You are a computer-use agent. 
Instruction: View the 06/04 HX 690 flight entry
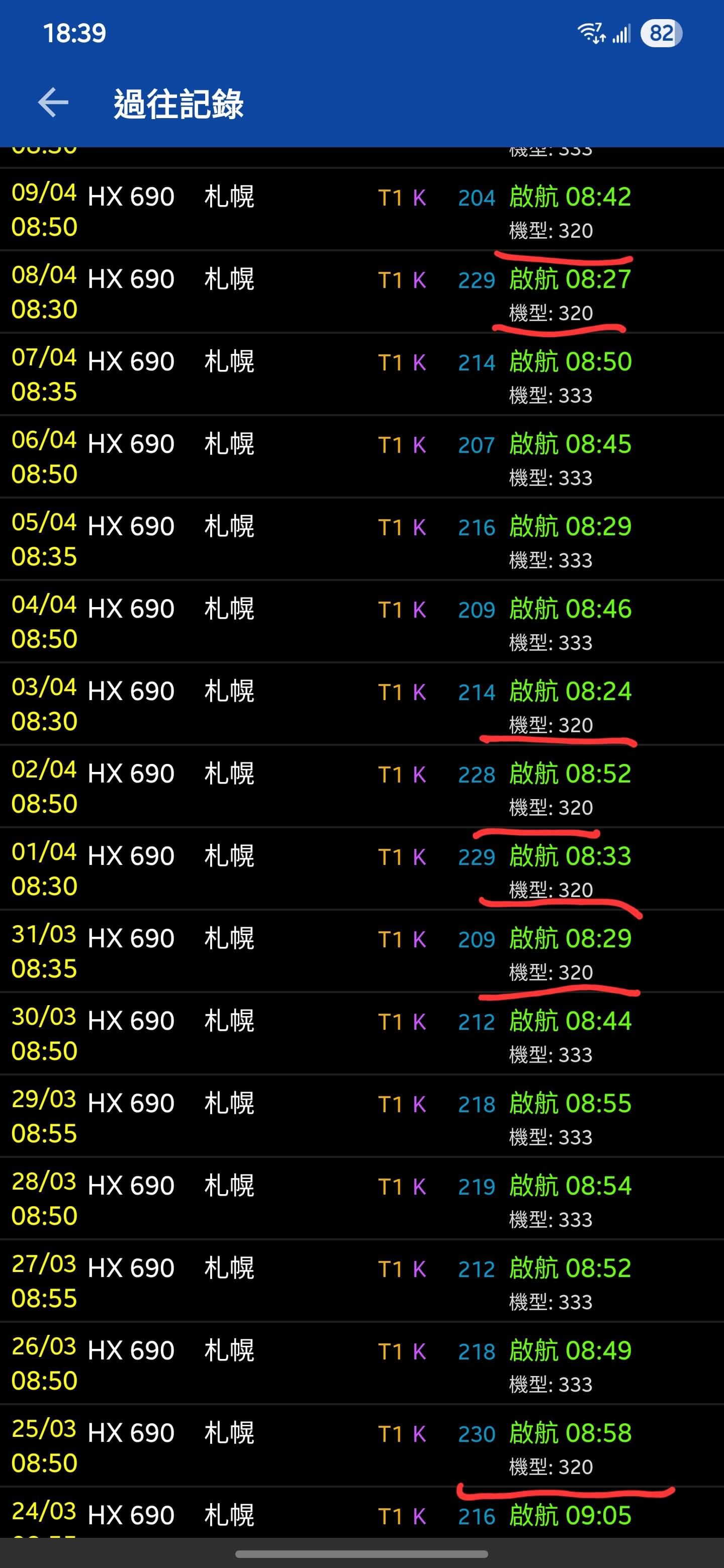tap(361, 456)
